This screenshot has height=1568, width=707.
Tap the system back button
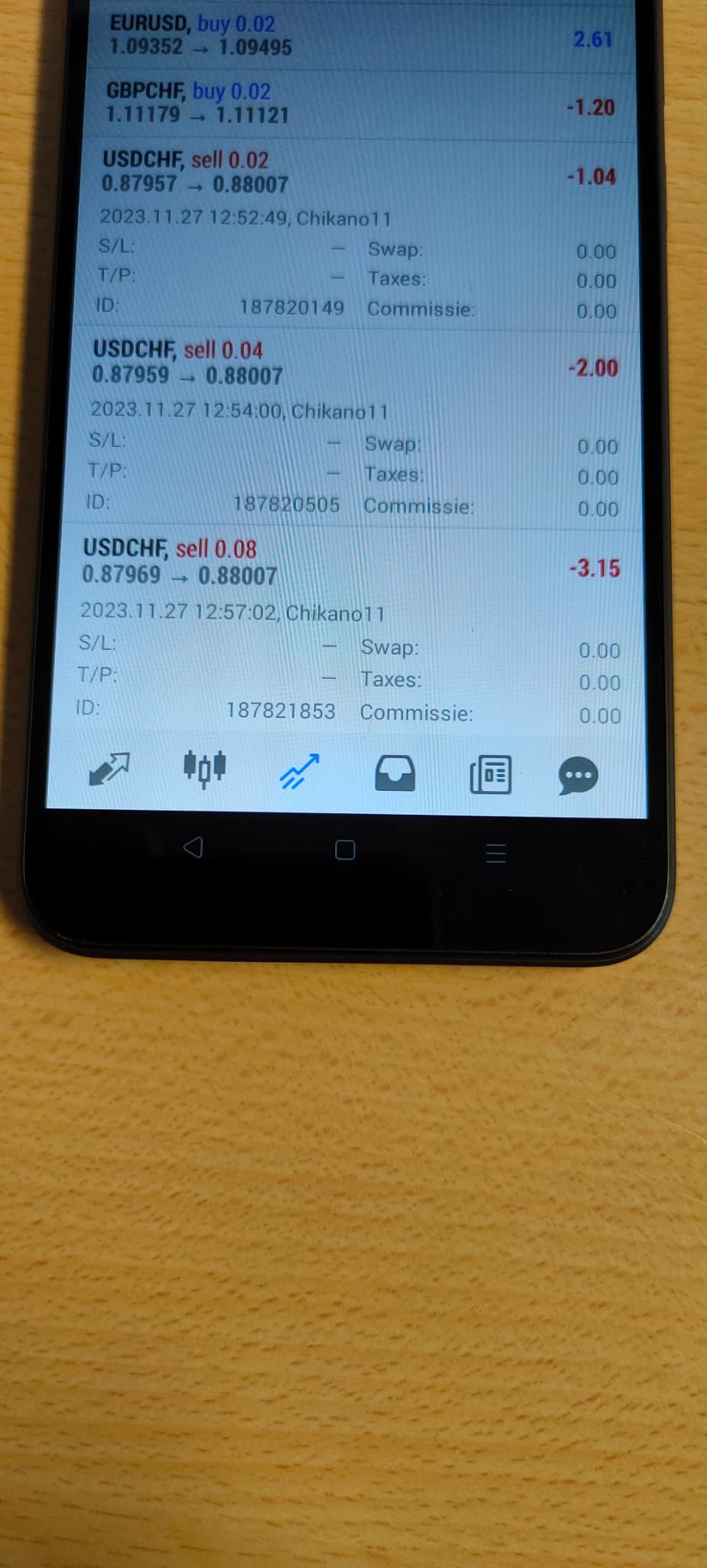coord(194,847)
